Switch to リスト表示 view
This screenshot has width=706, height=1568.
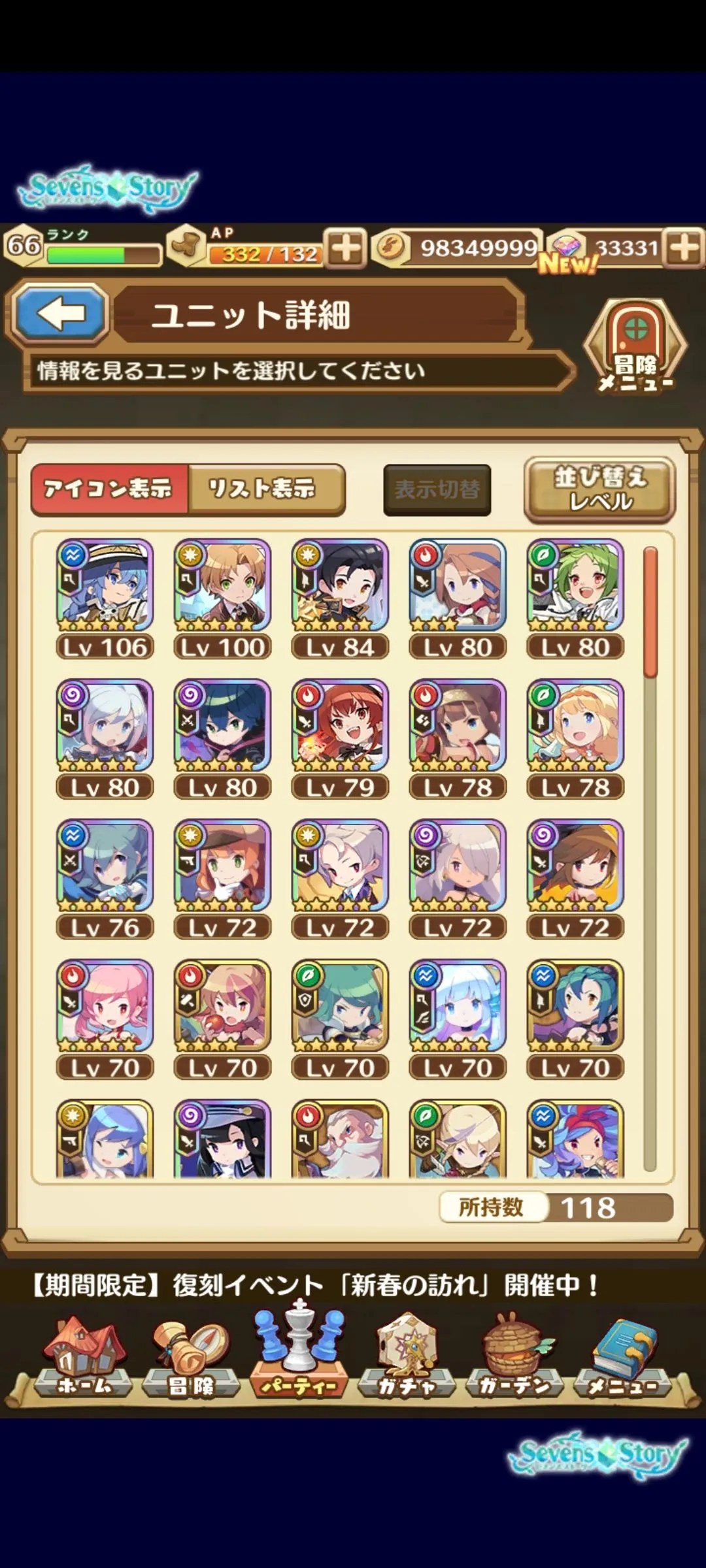coord(265,489)
